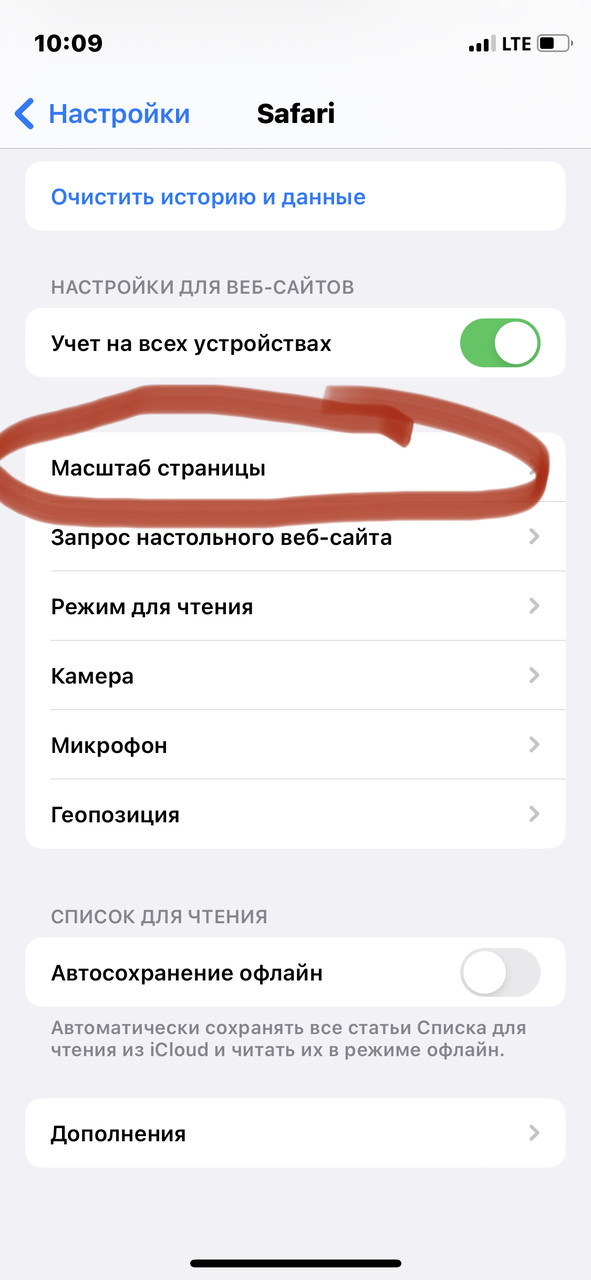
Task: Open Режим для чтения
Action: 295,606
